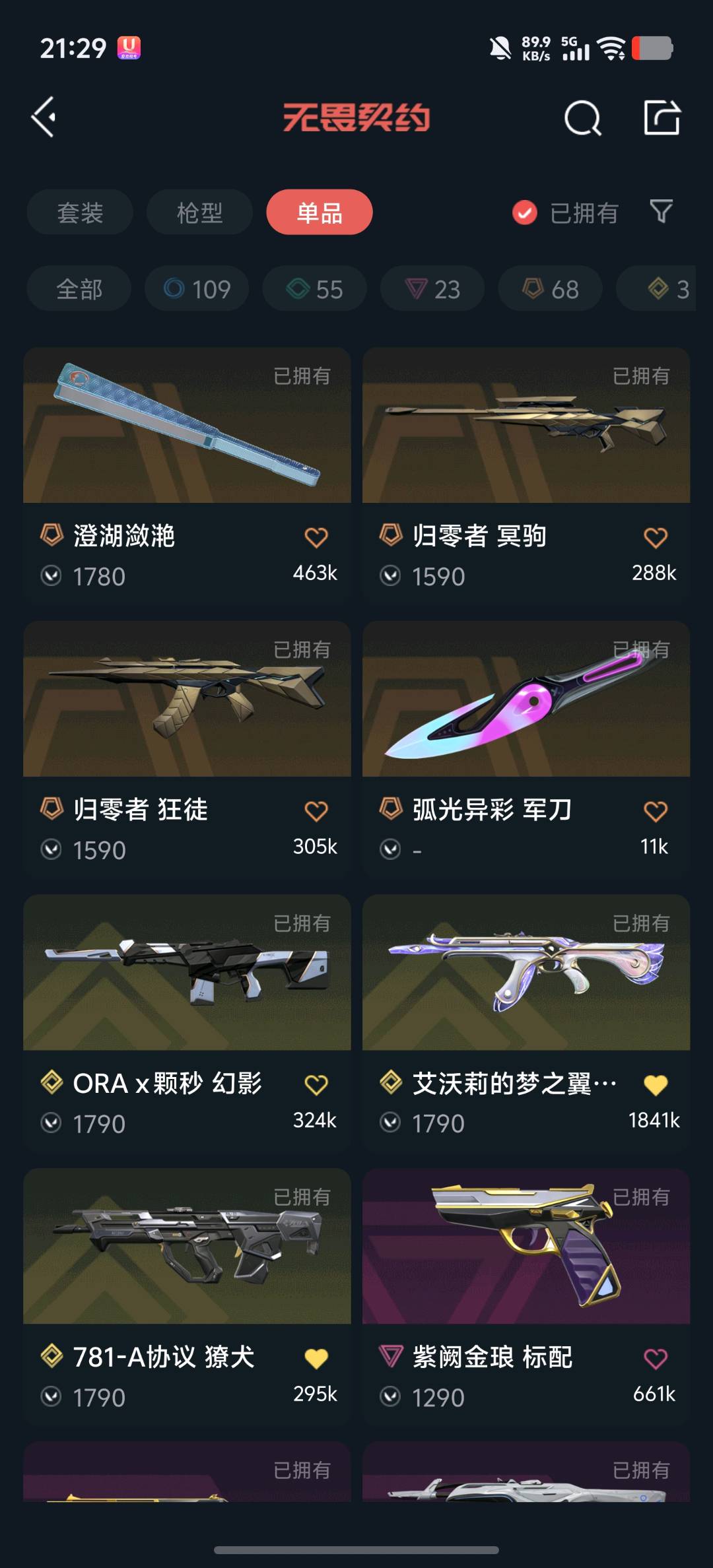
Task: Share this page via the share icon
Action: click(662, 118)
